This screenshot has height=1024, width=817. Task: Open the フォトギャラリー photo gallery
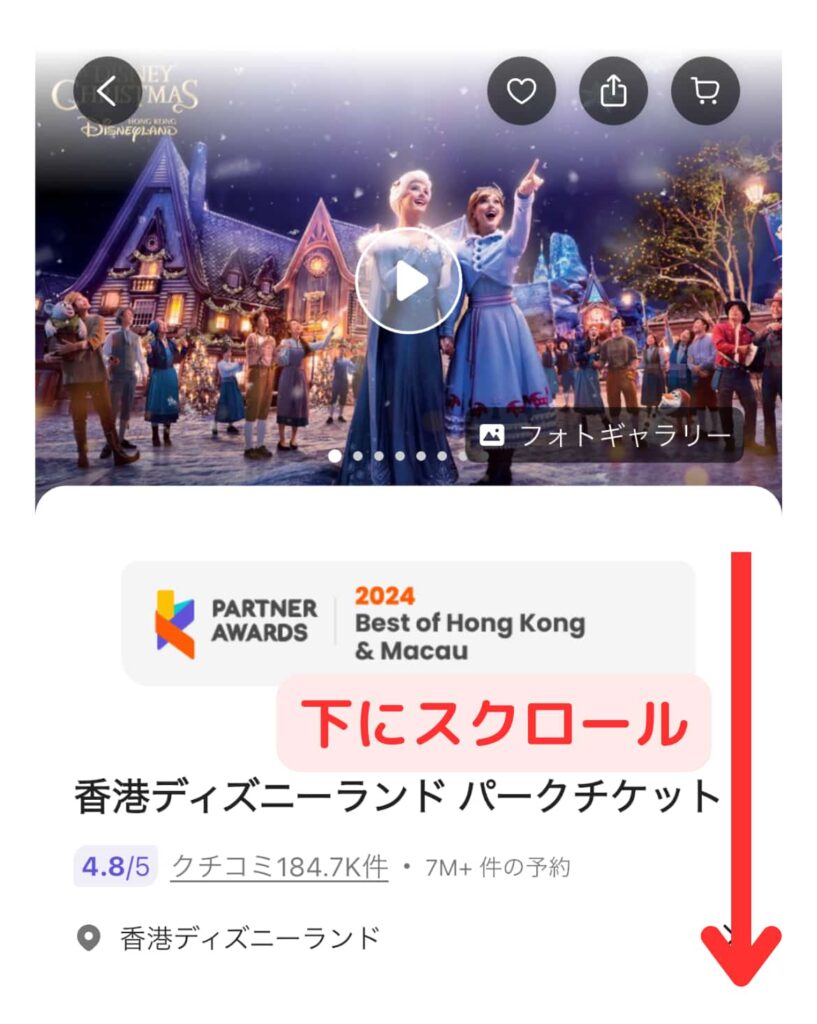[x=605, y=436]
